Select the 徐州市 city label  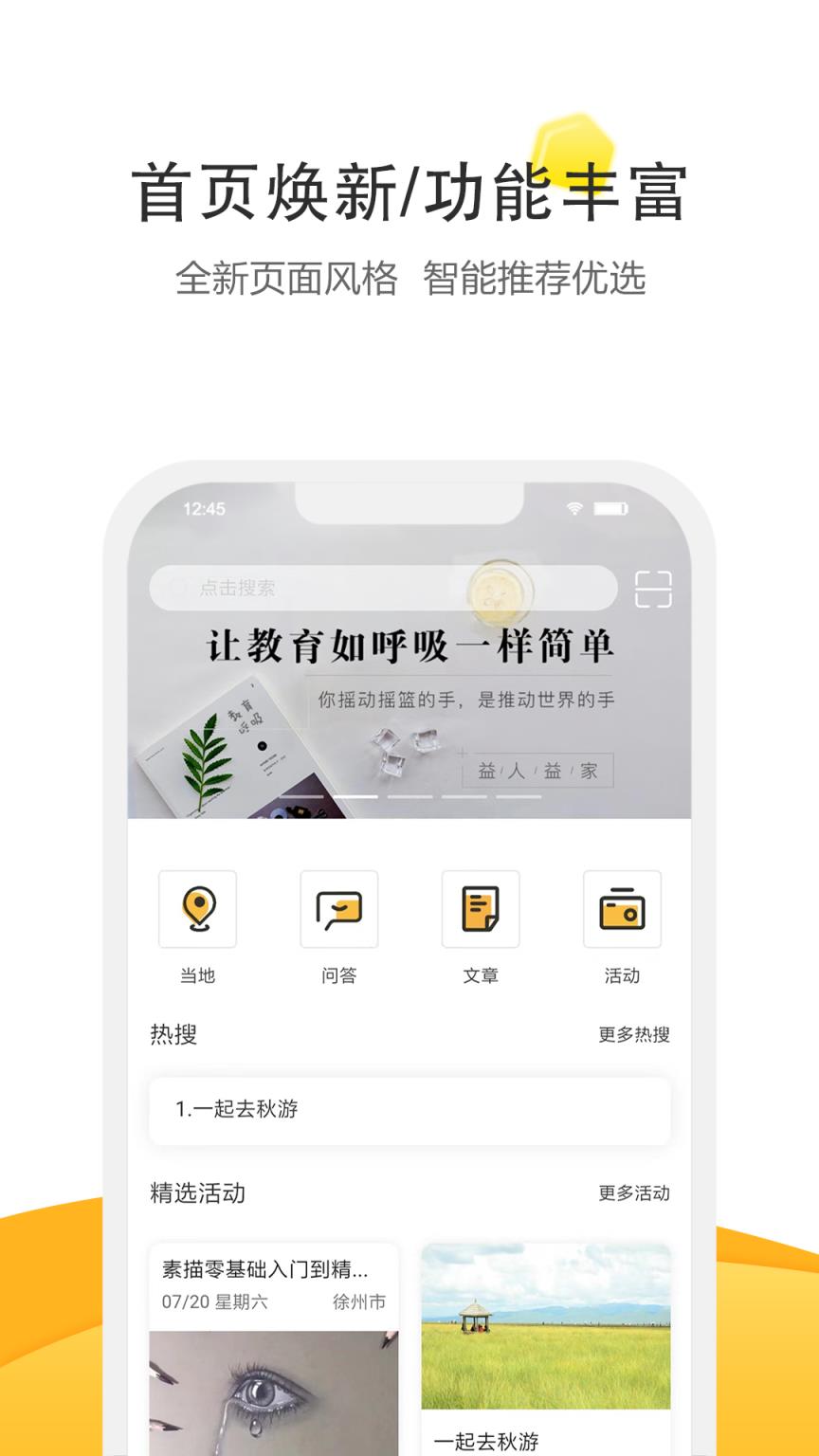(x=357, y=1301)
